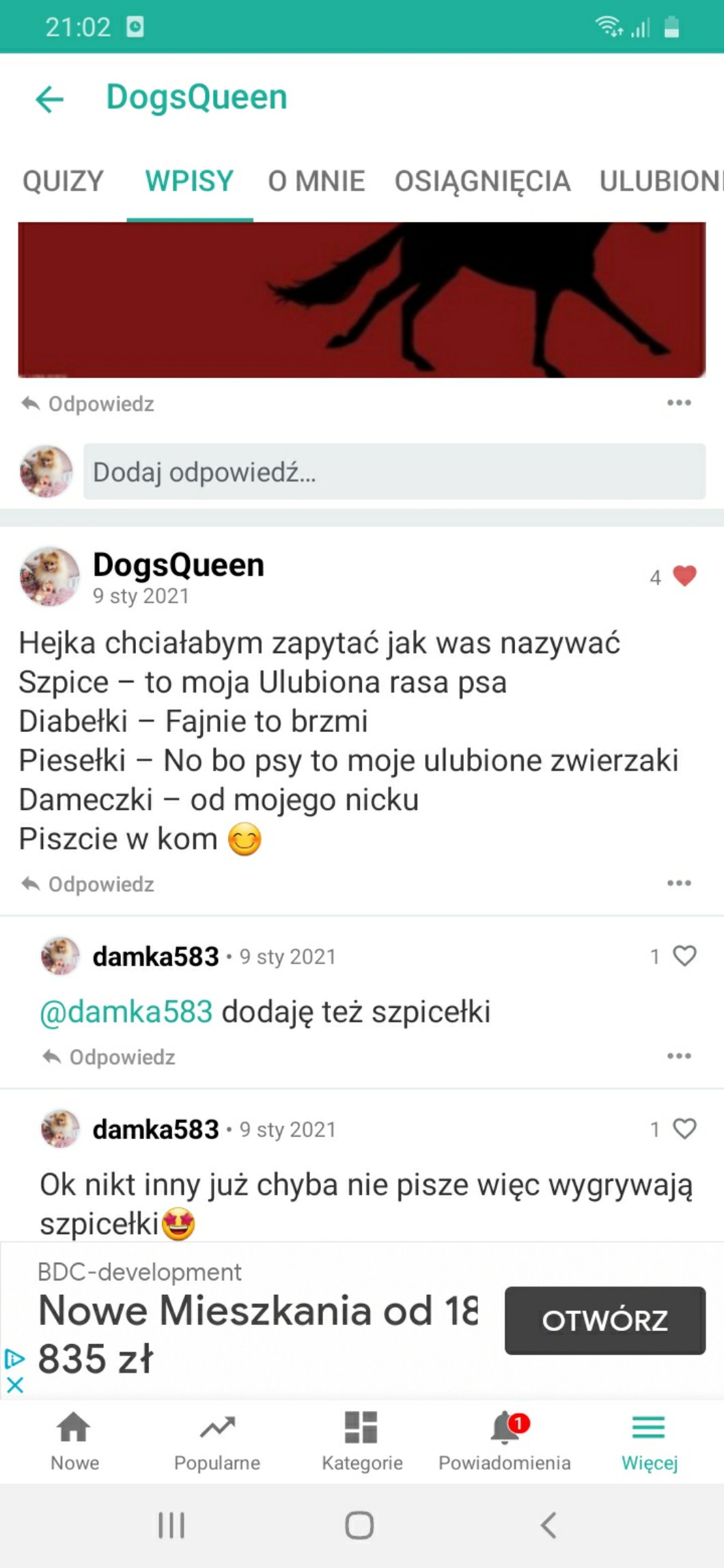Reply to DogsQueen's 'Hejka' post
Image resolution: width=724 pixels, height=1568 pixels.
[x=89, y=884]
